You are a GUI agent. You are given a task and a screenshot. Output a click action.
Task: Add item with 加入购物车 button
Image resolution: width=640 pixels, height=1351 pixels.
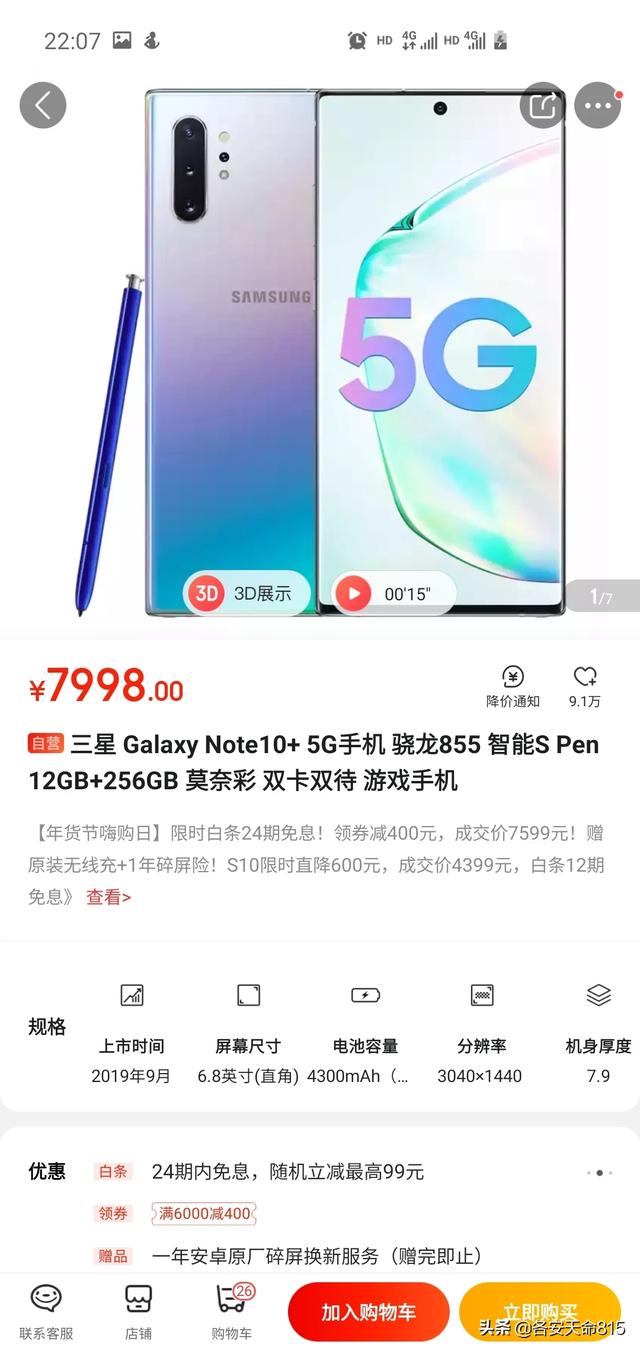pos(368,1312)
